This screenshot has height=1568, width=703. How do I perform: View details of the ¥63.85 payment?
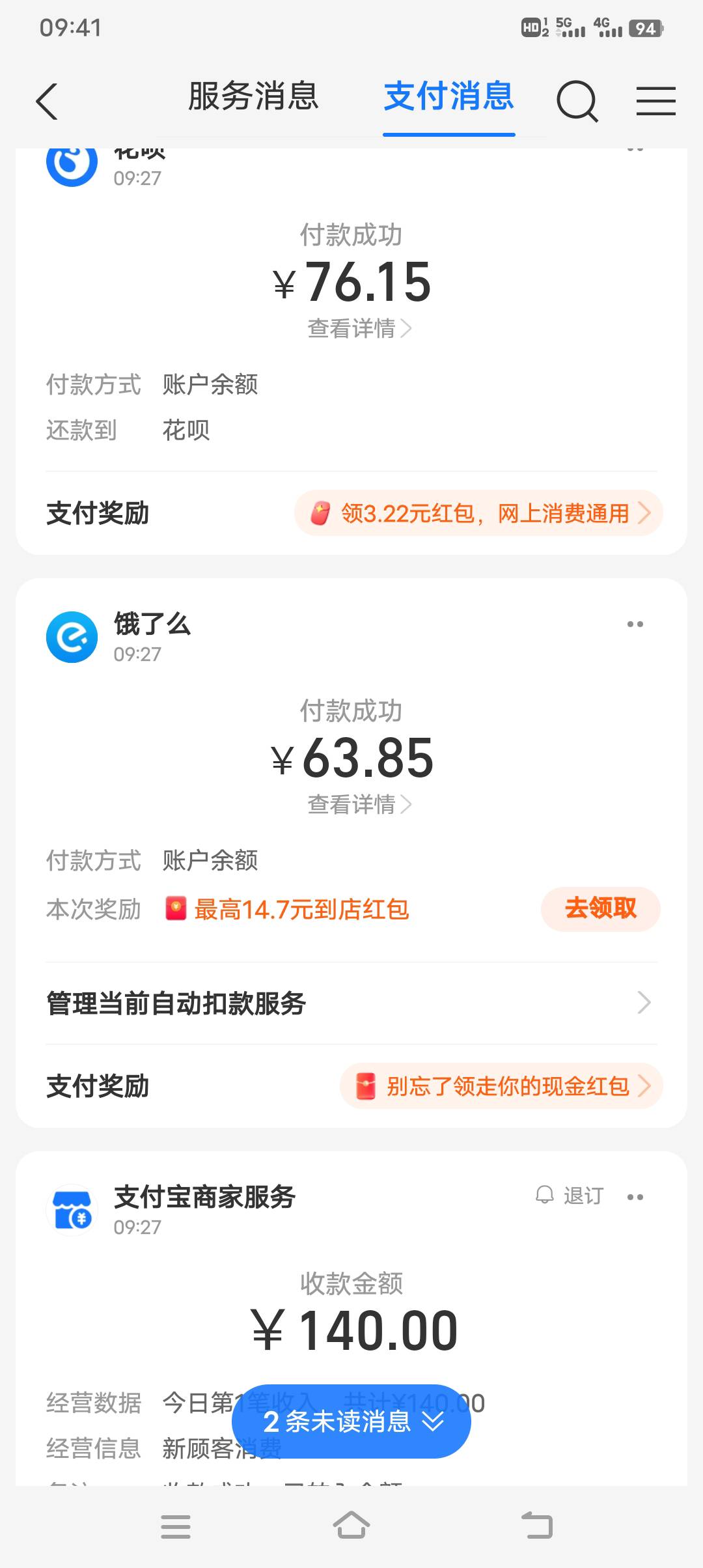click(x=359, y=805)
